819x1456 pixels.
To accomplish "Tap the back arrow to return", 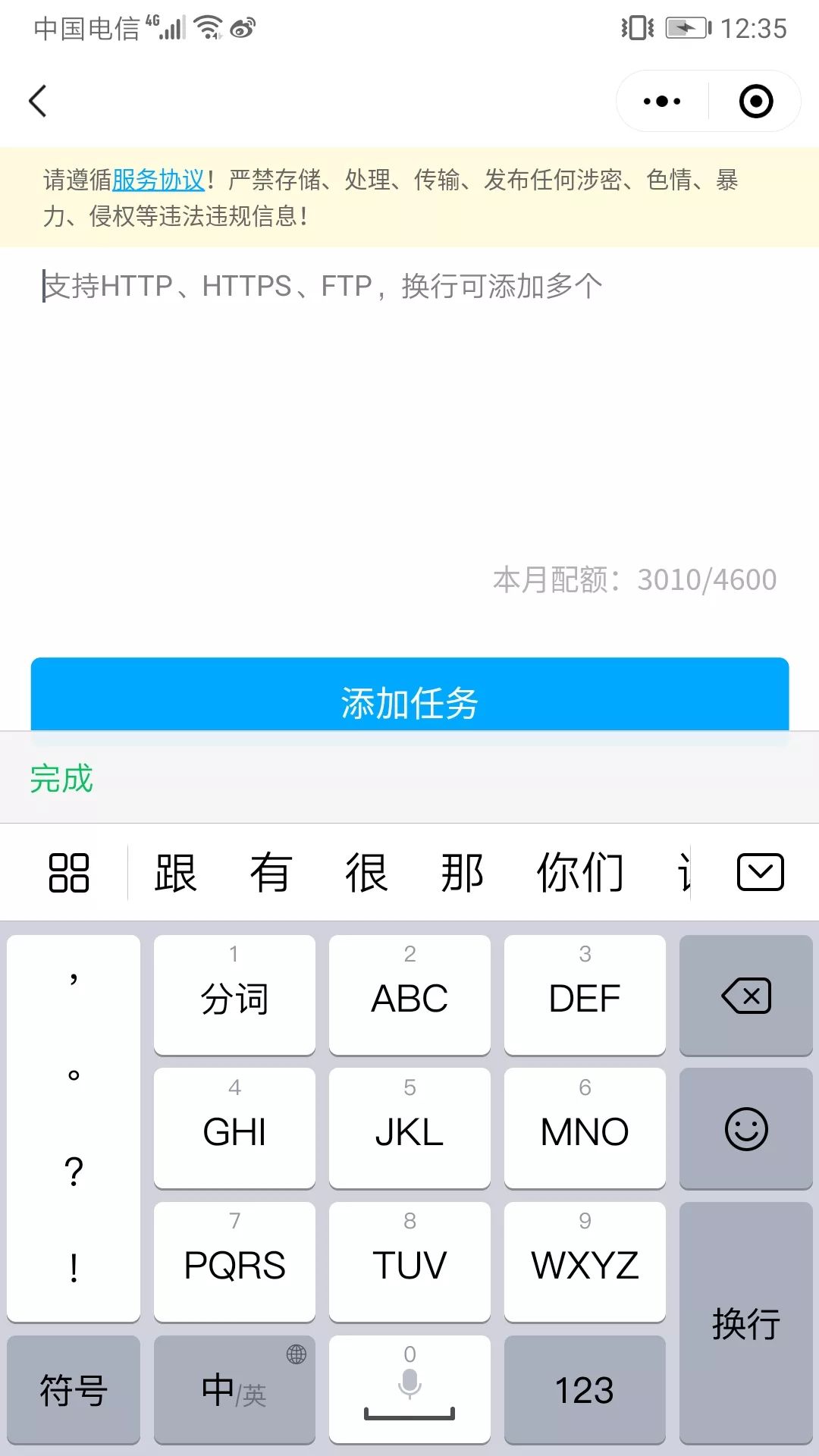I will 38,101.
